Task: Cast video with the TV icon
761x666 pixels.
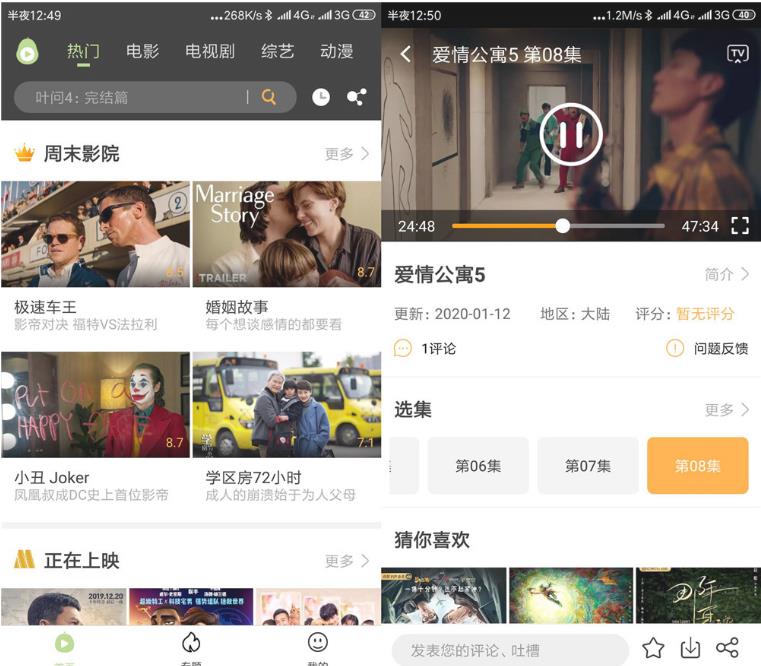Action: (737, 54)
